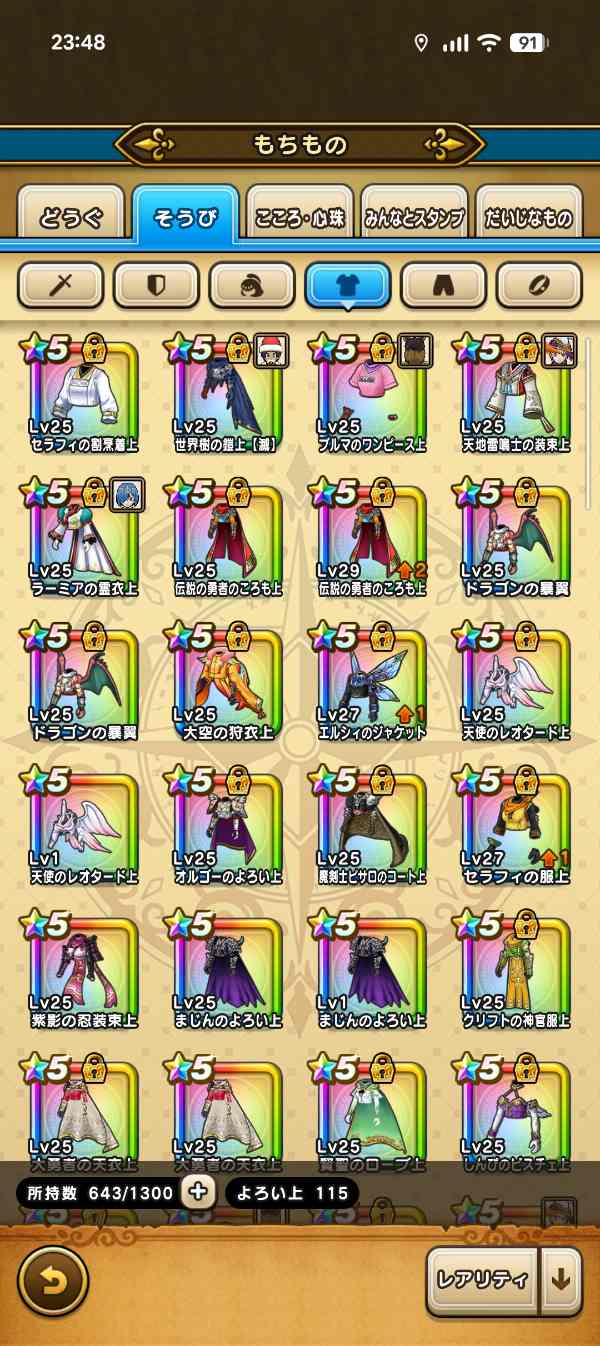This screenshot has height=1346, width=600.
Task: Filter equipment by weapon sword icon
Action: pyautogui.click(x=60, y=286)
